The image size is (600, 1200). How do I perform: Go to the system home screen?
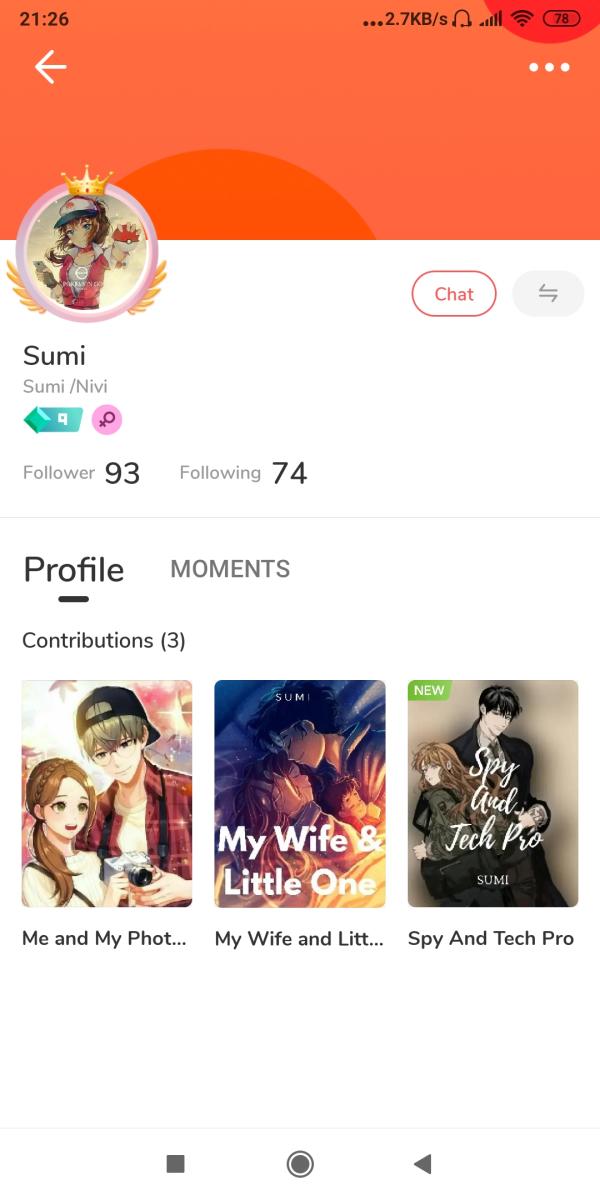pyautogui.click(x=300, y=1163)
